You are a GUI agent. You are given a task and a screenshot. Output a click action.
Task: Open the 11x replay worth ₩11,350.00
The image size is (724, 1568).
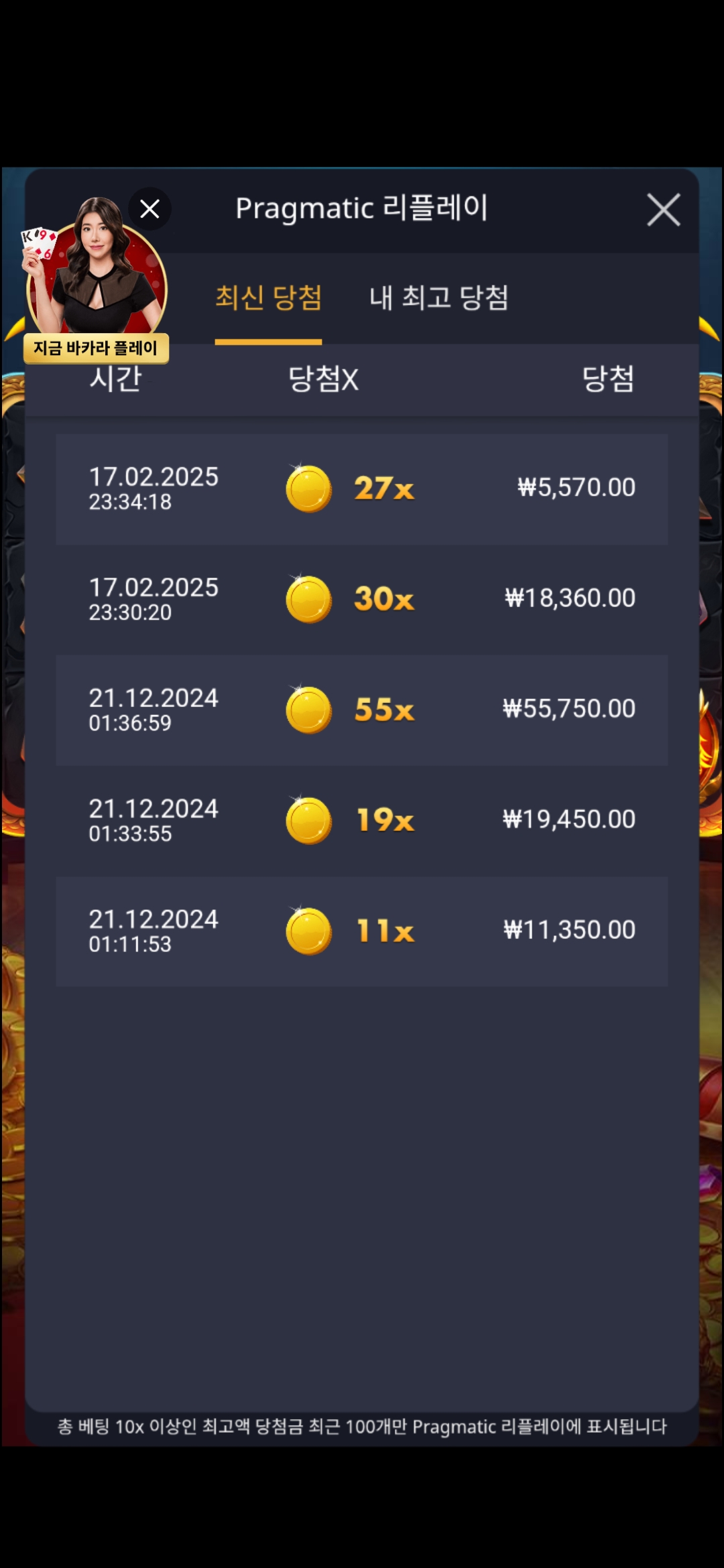[x=361, y=931]
